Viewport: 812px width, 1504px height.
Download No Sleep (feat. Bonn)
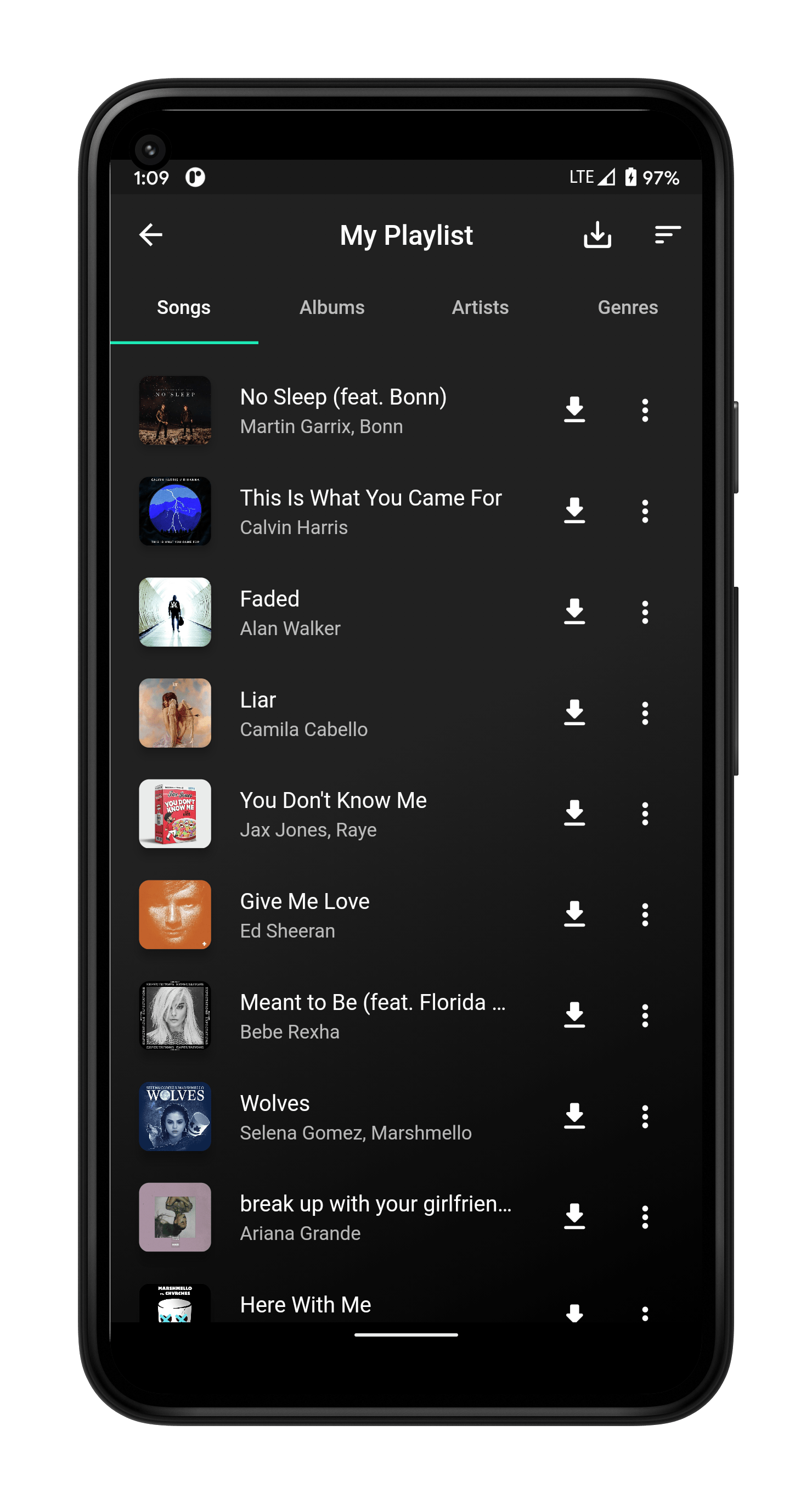[x=574, y=411]
